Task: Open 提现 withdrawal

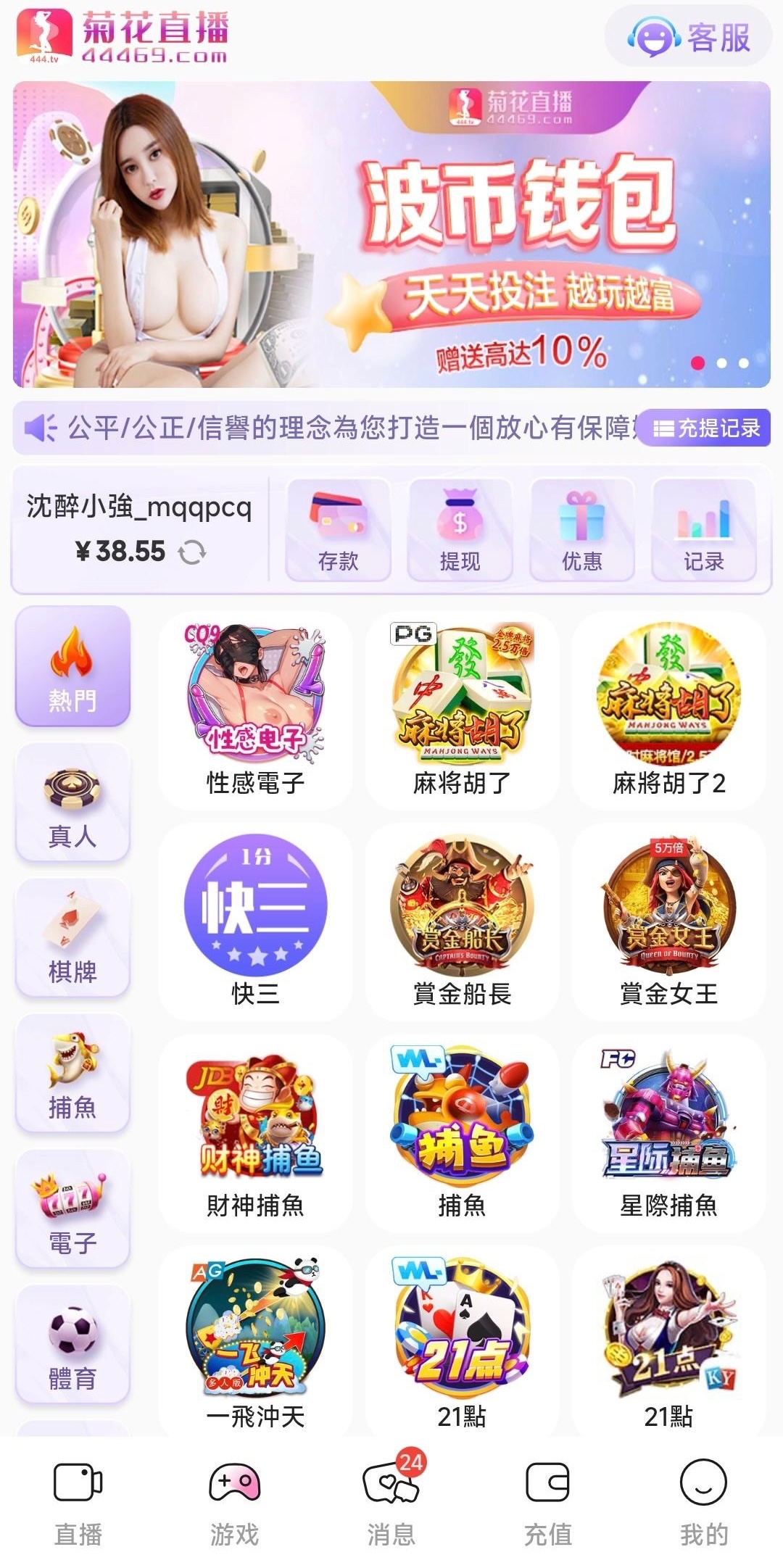Action: [460, 530]
